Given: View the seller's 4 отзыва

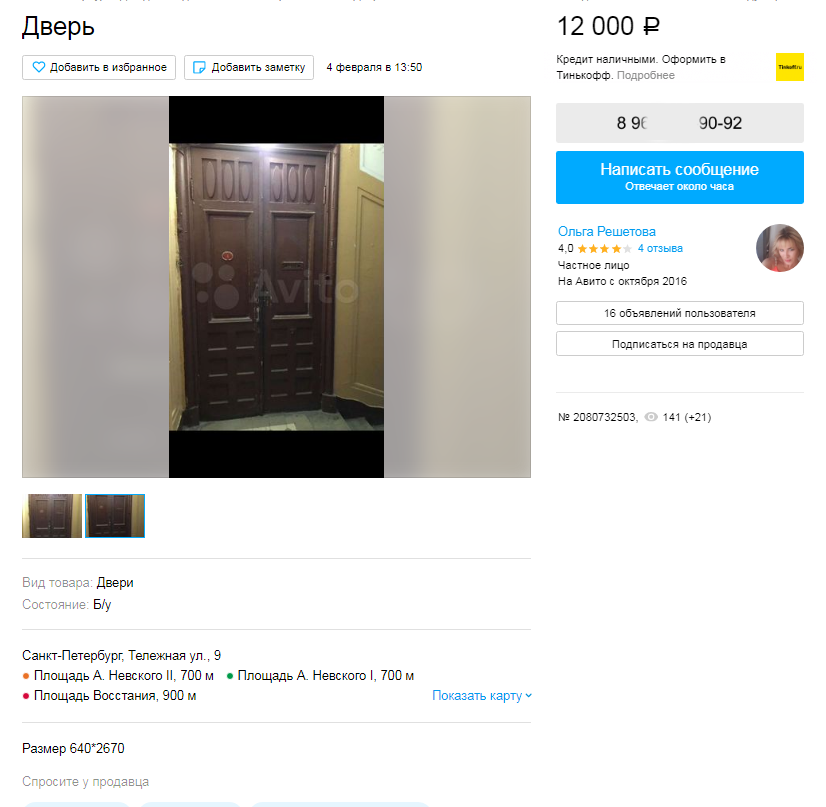Looking at the screenshot, I should click(660, 248).
